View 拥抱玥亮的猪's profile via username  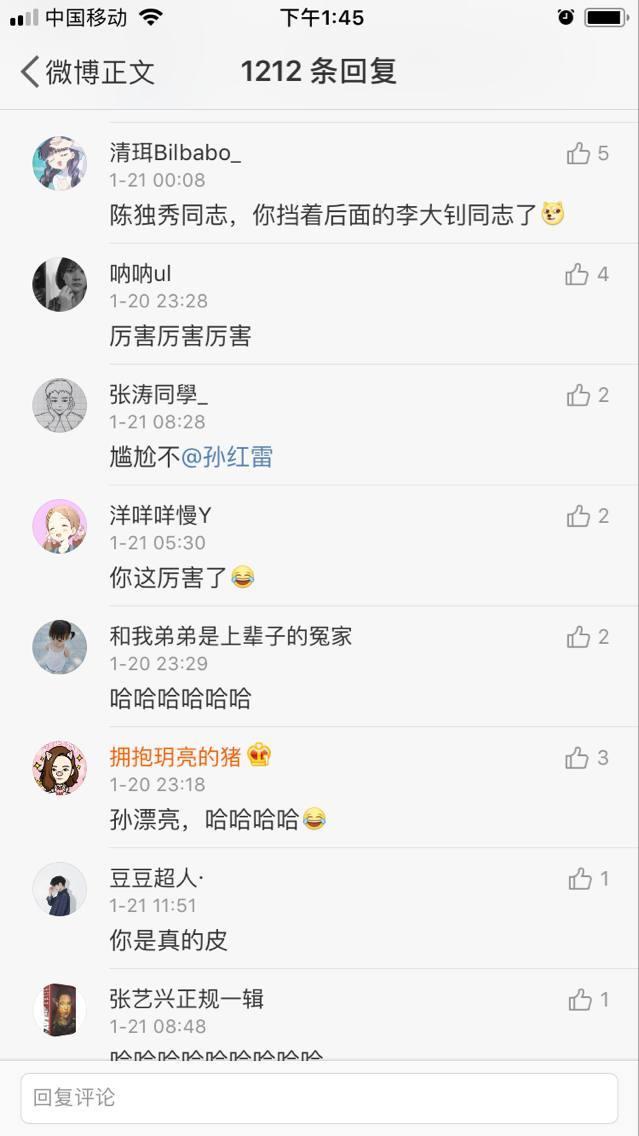[x=175, y=756]
